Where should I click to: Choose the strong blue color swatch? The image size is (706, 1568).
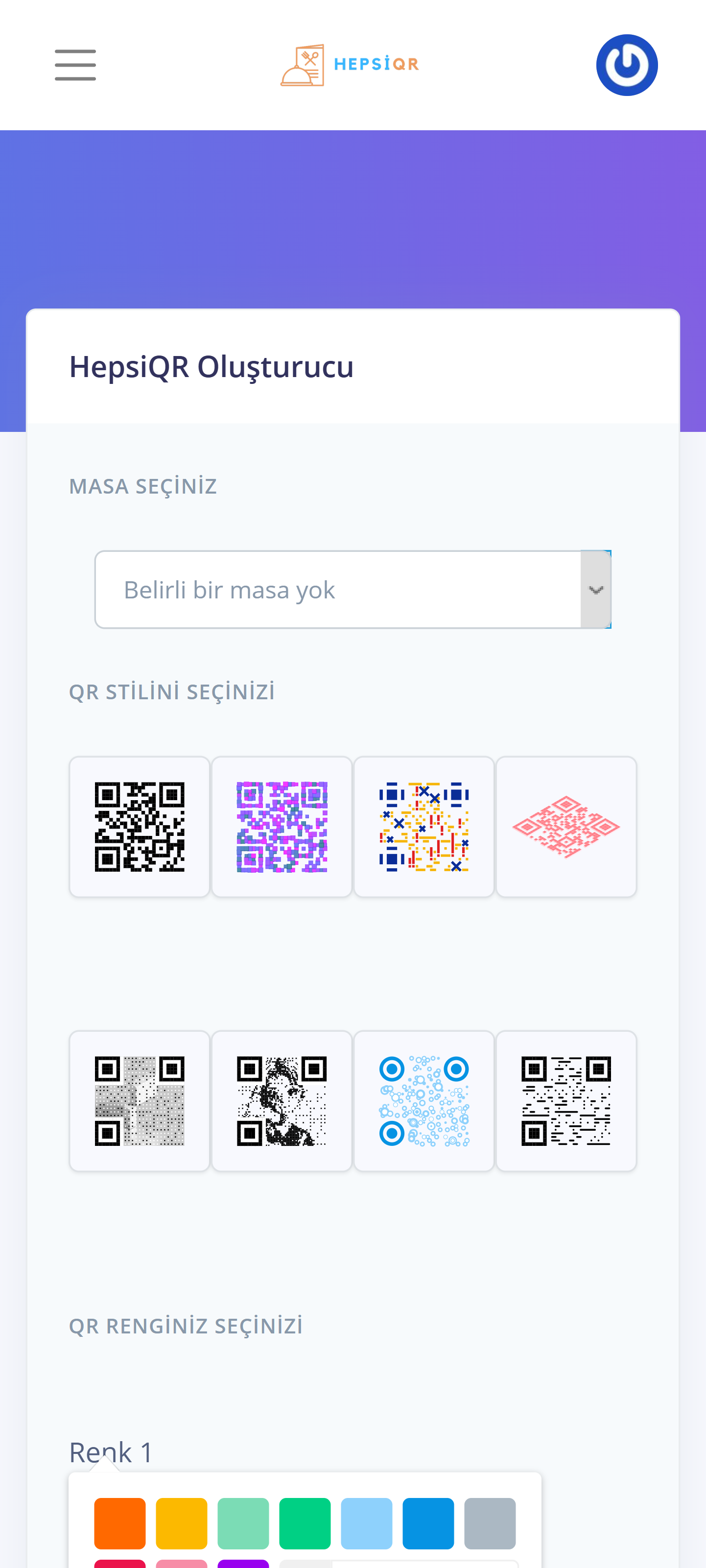tap(428, 1523)
